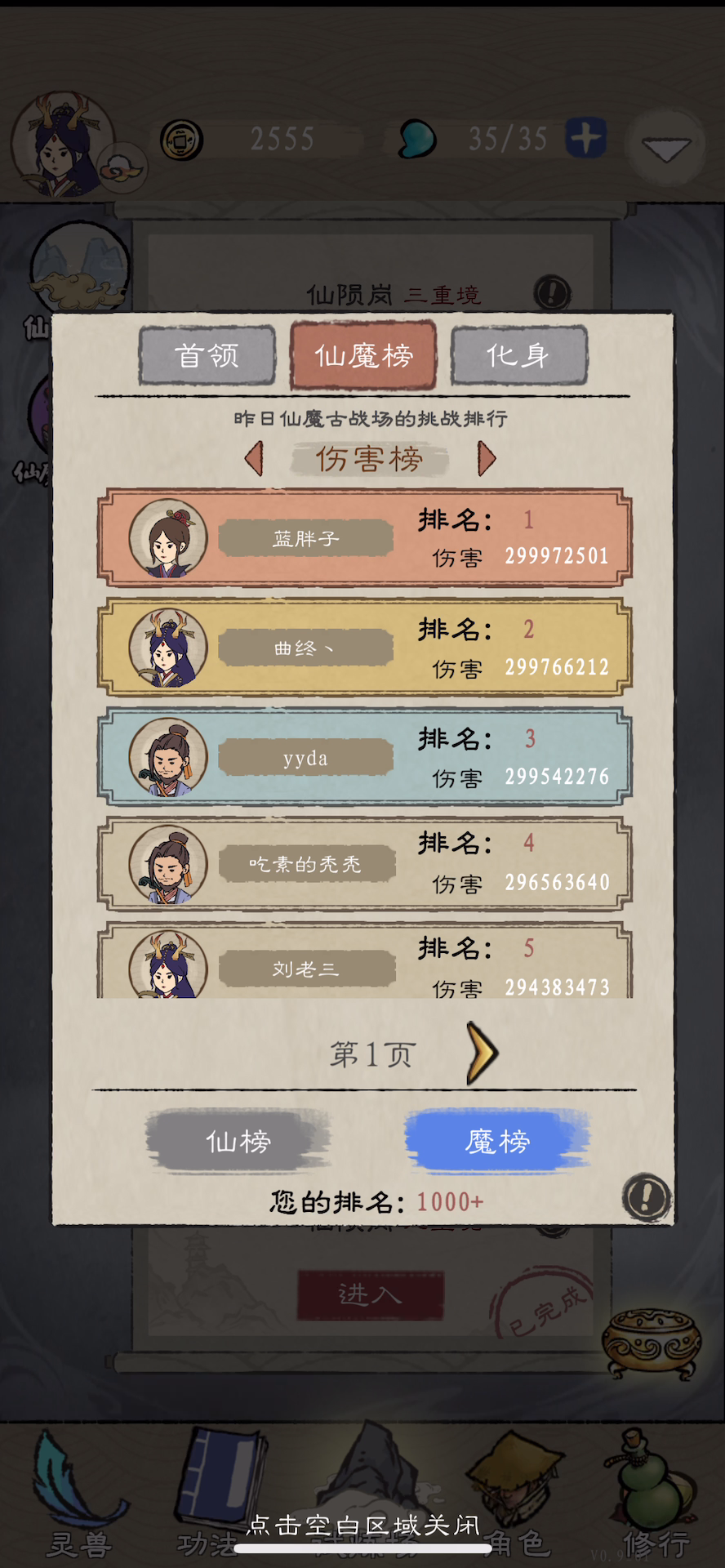This screenshot has width=725, height=1568.
Task: Go to the next page arrow
Action: [482, 1053]
